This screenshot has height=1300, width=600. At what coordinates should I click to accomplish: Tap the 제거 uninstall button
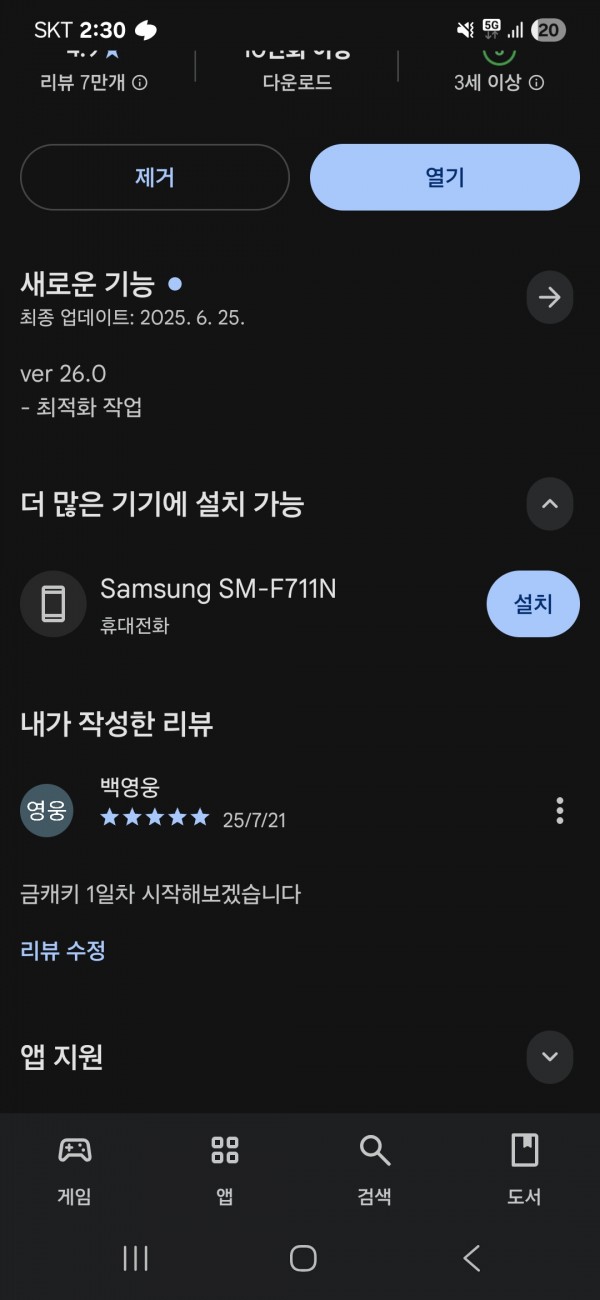coord(155,177)
